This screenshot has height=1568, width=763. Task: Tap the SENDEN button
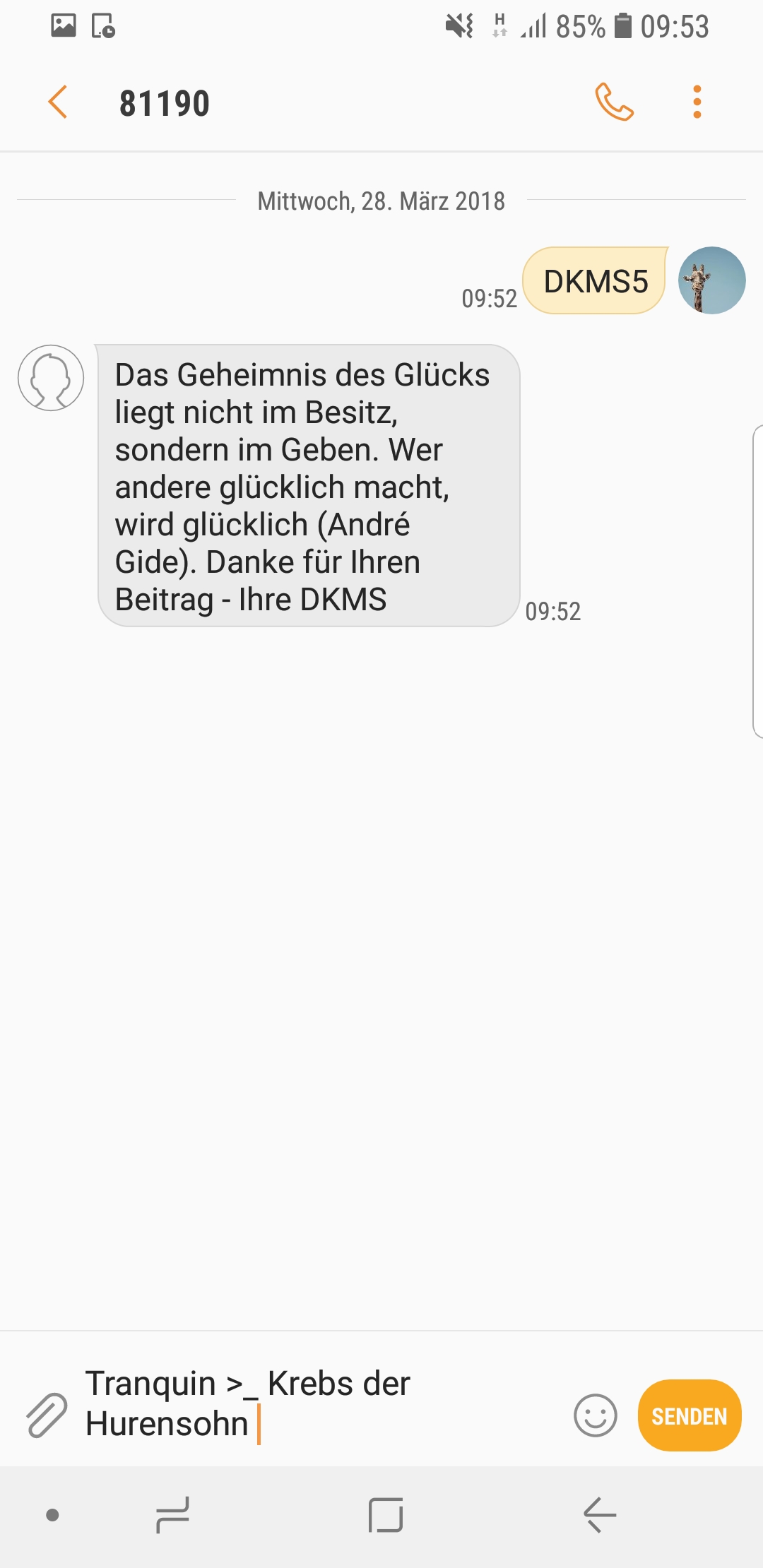(x=690, y=1415)
